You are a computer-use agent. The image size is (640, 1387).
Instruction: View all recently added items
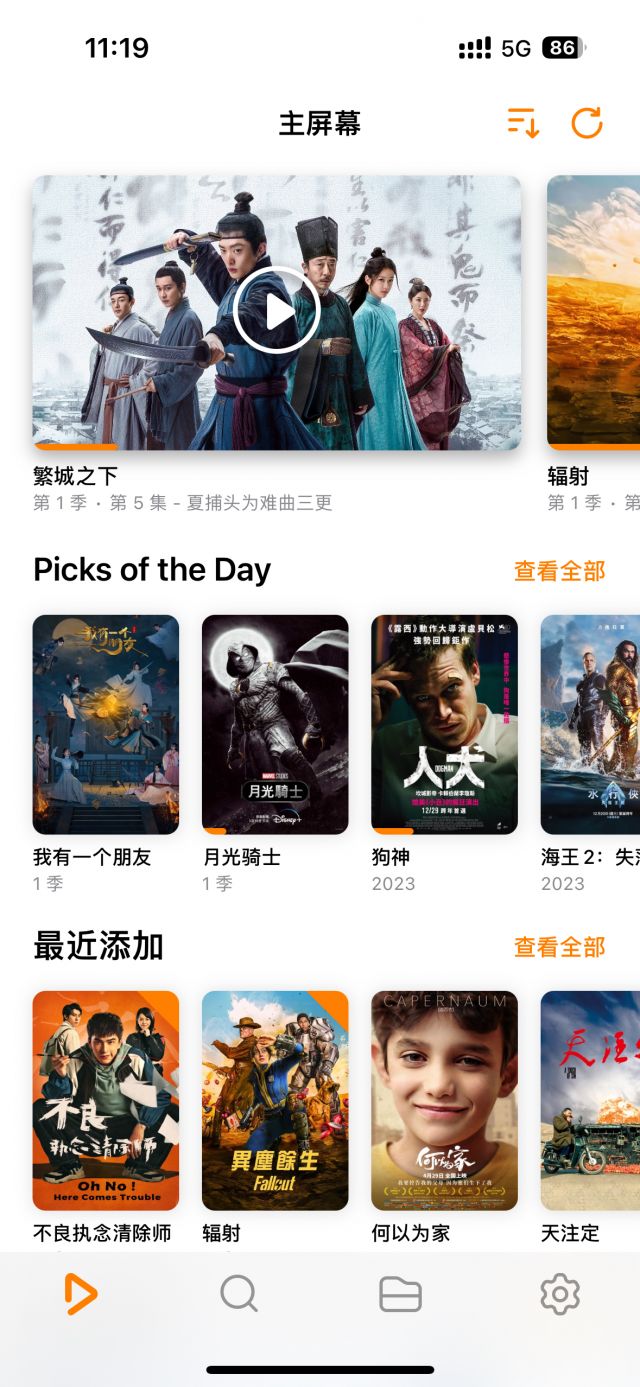point(559,947)
